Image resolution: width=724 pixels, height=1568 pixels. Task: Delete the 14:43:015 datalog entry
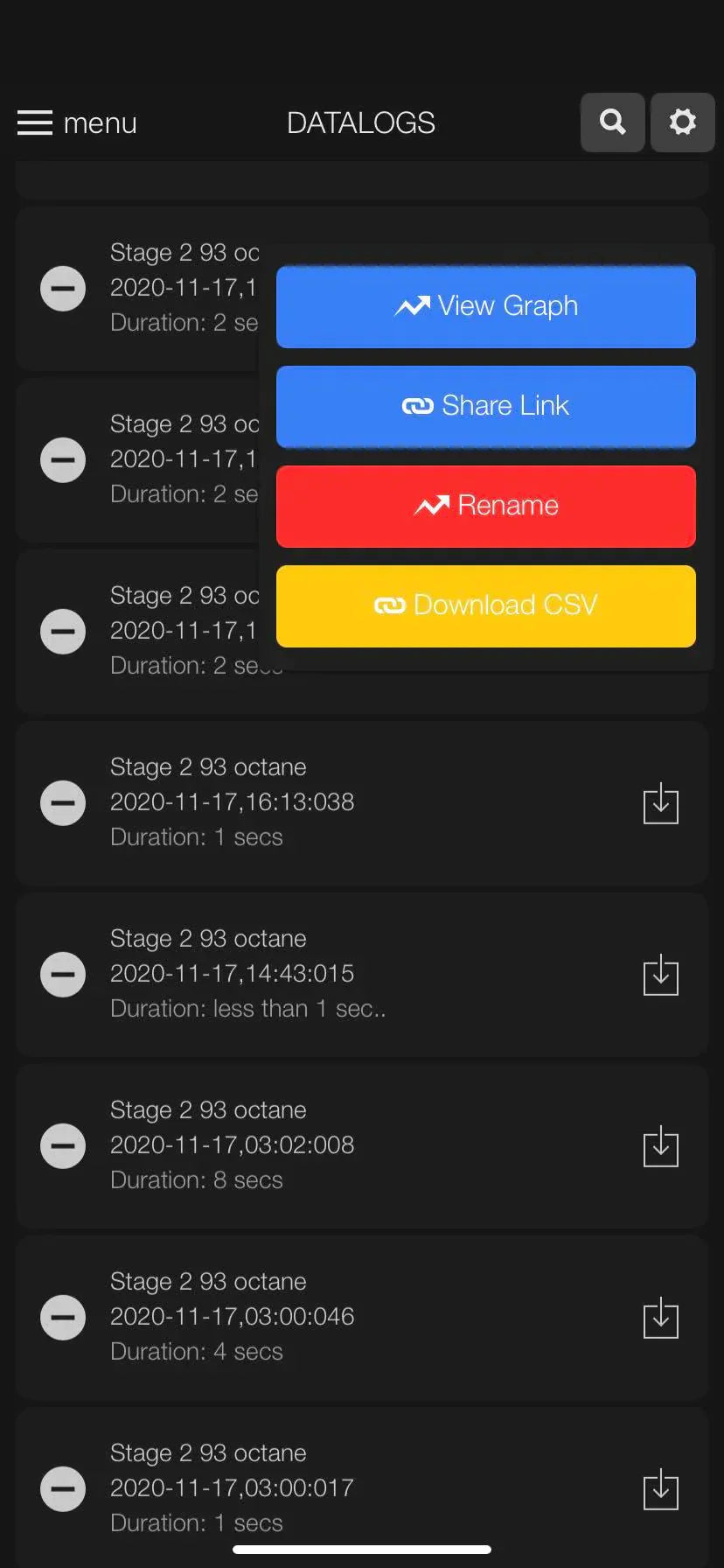[x=63, y=975]
